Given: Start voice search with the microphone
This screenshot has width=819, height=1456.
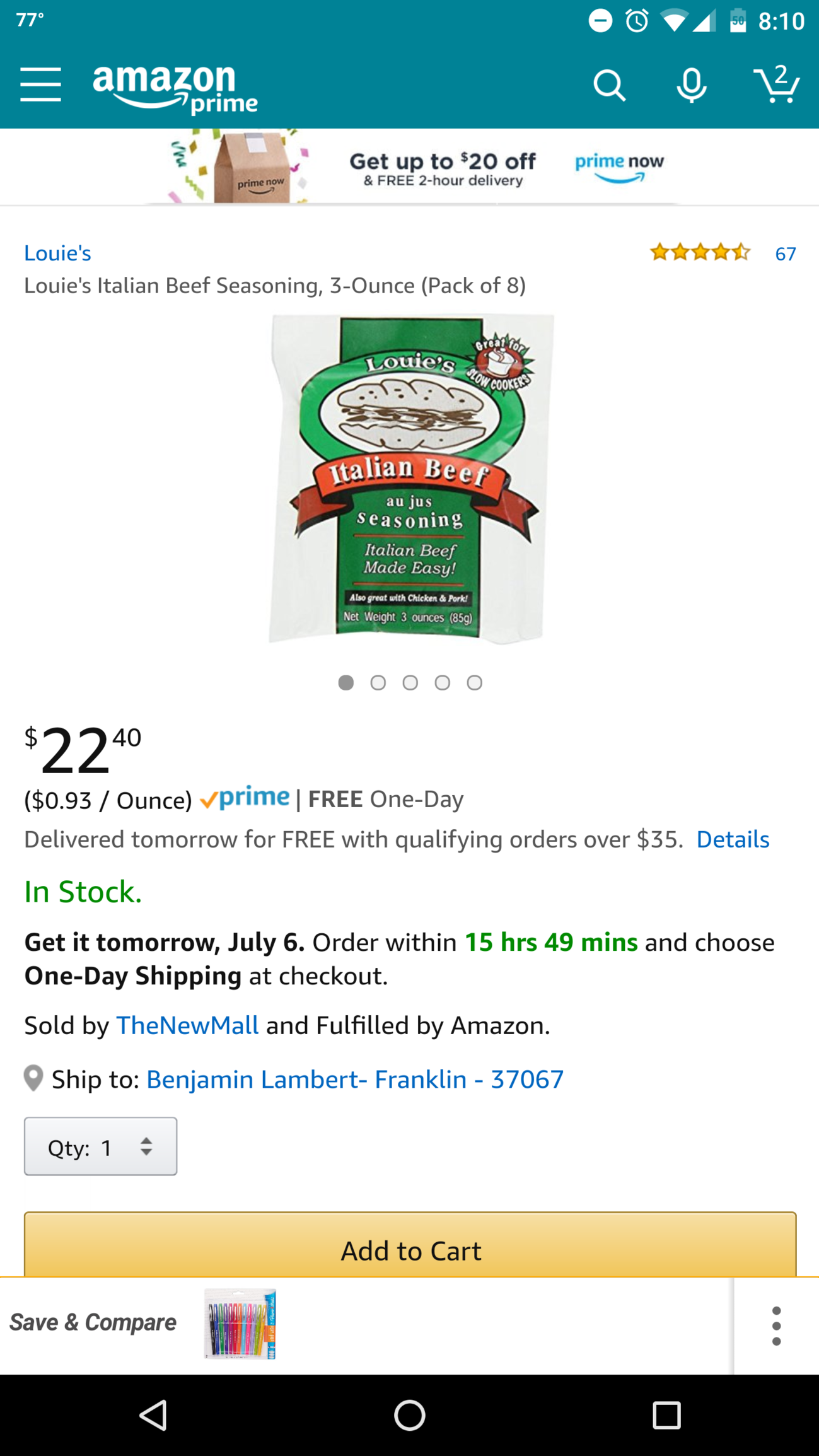Looking at the screenshot, I should pos(691,85).
